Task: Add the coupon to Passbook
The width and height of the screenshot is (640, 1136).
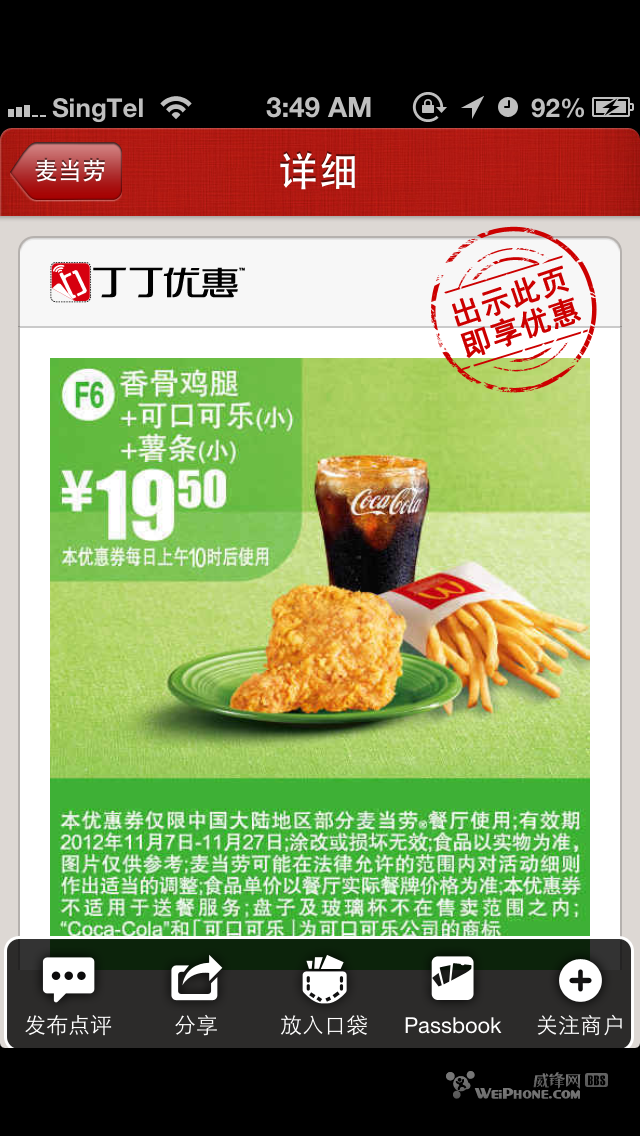Action: click(x=452, y=995)
